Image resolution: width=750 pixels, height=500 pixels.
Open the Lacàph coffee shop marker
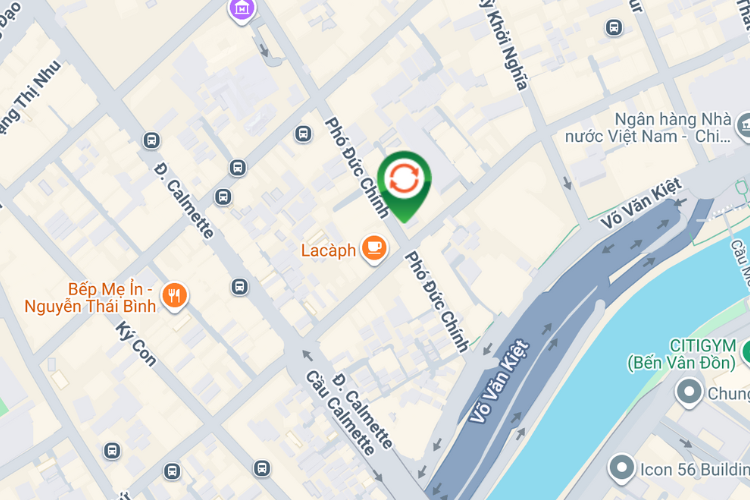374,247
